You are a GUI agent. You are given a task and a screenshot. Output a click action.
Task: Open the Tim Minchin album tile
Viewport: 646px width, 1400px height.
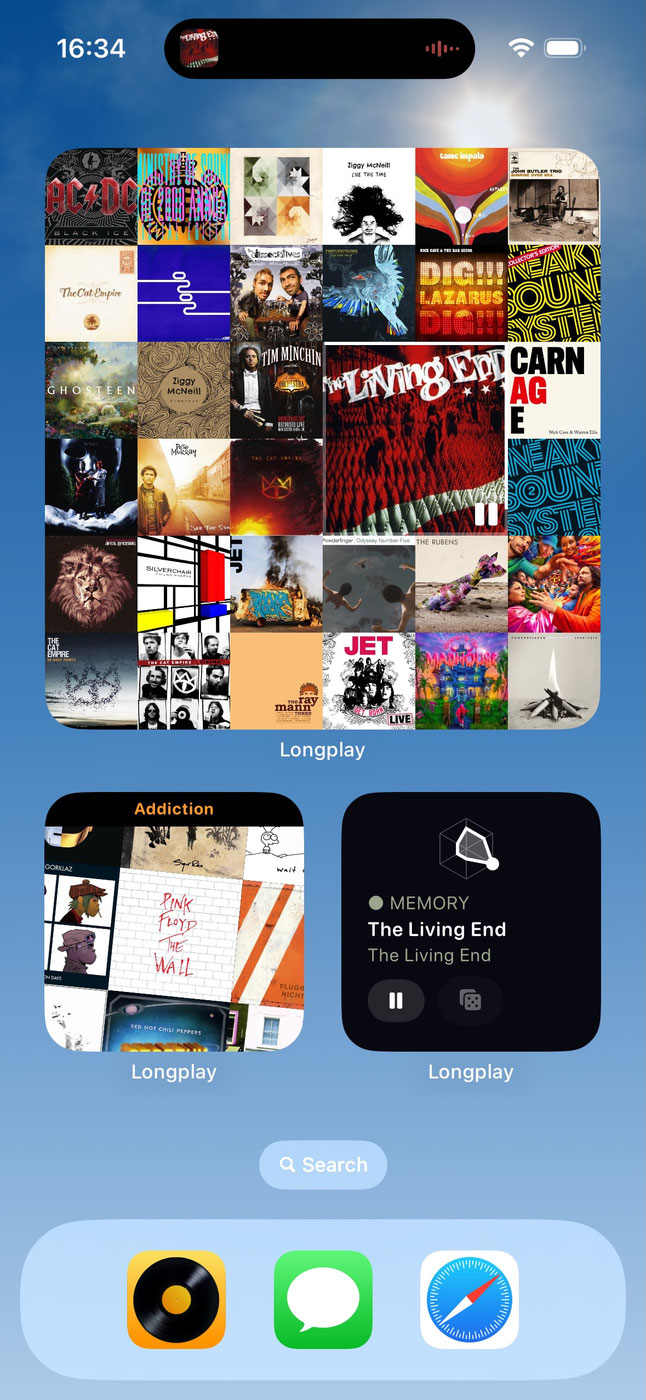point(276,391)
